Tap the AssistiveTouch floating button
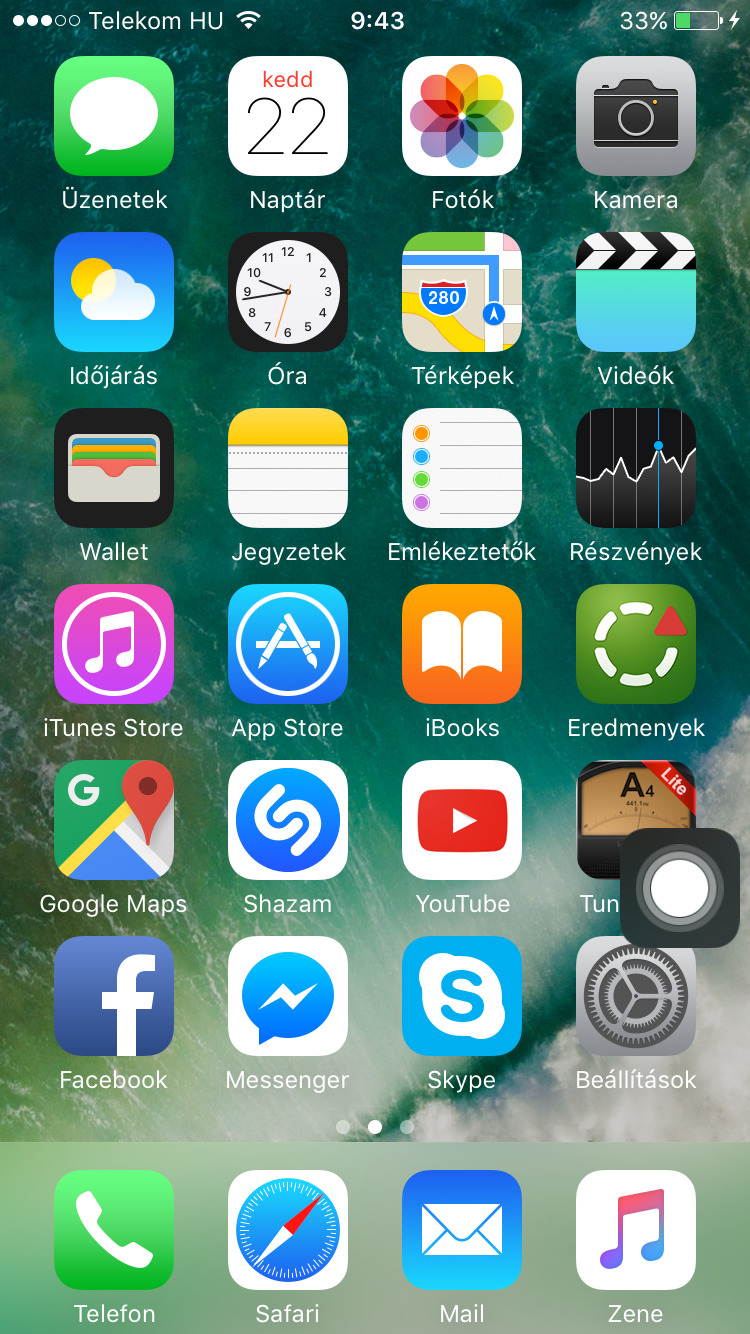Screen dimensions: 750x1334 680,887
